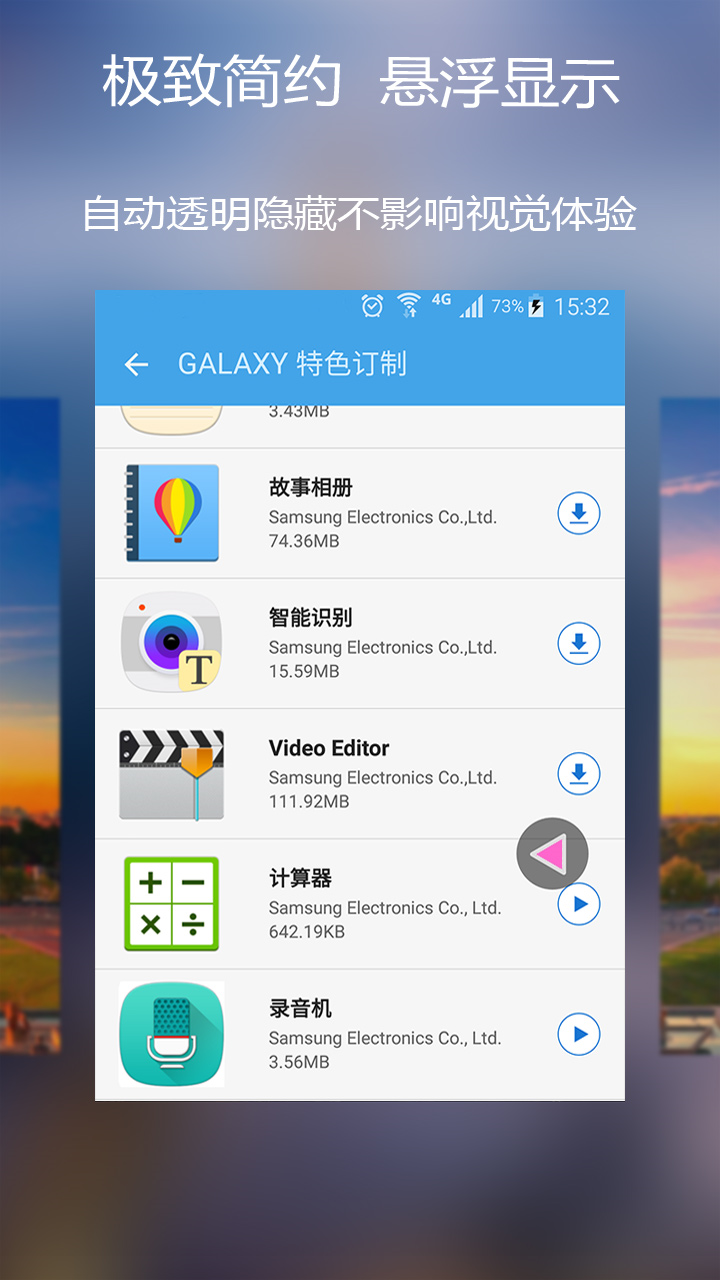This screenshot has width=720, height=1280.
Task: Click the 4G network indicator
Action: pos(441,300)
